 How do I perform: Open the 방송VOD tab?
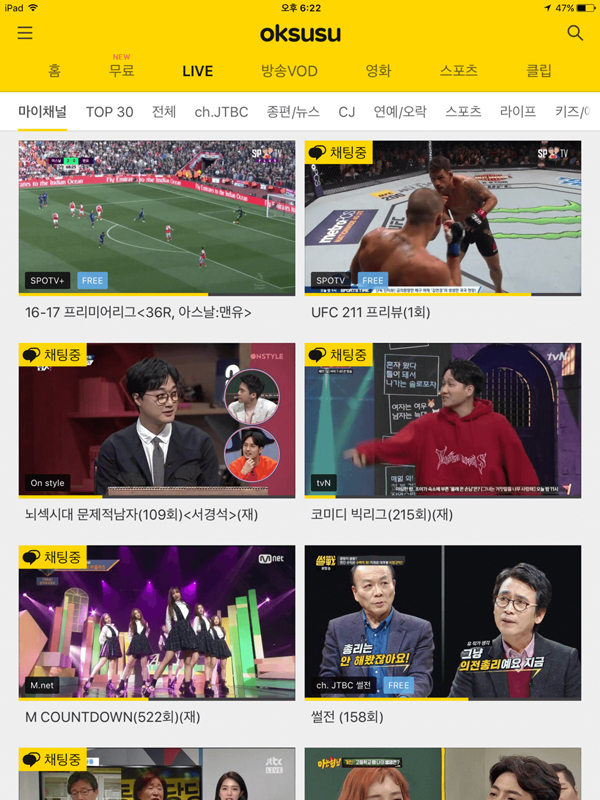coord(289,71)
